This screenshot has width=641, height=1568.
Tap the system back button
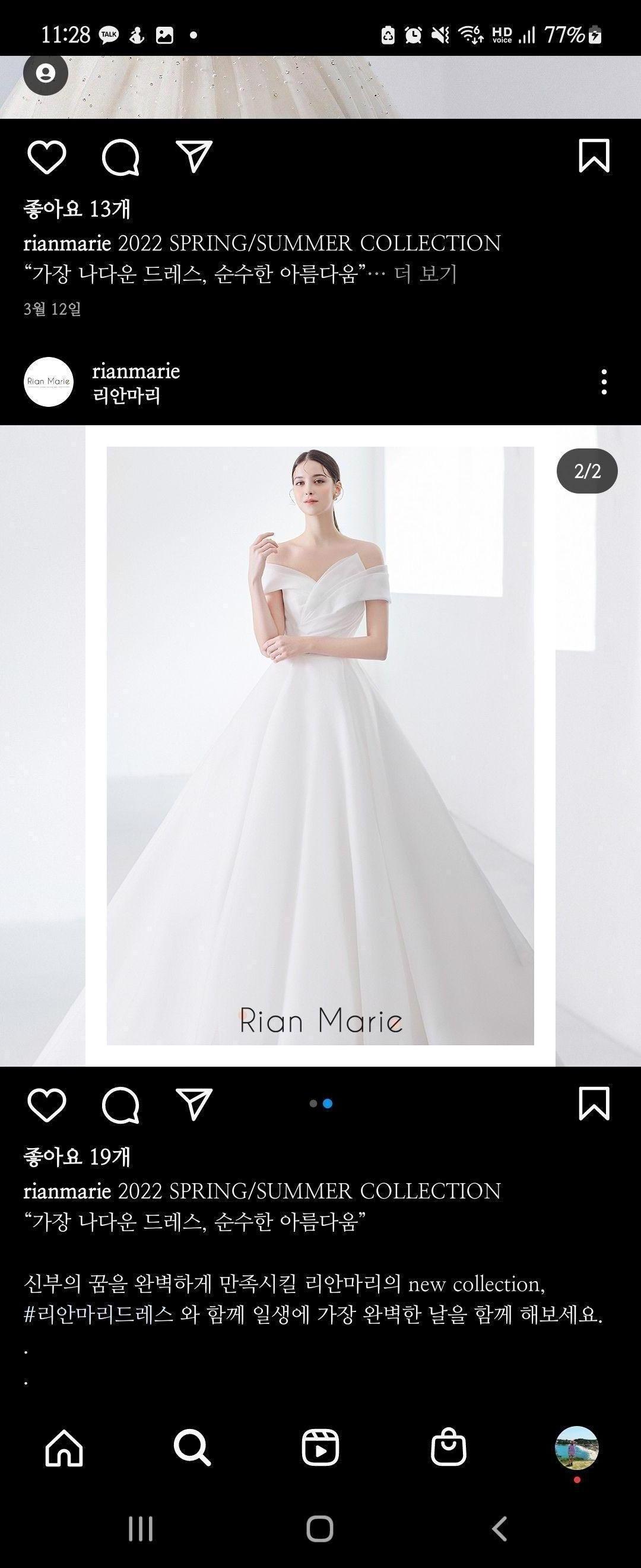coord(499,1528)
